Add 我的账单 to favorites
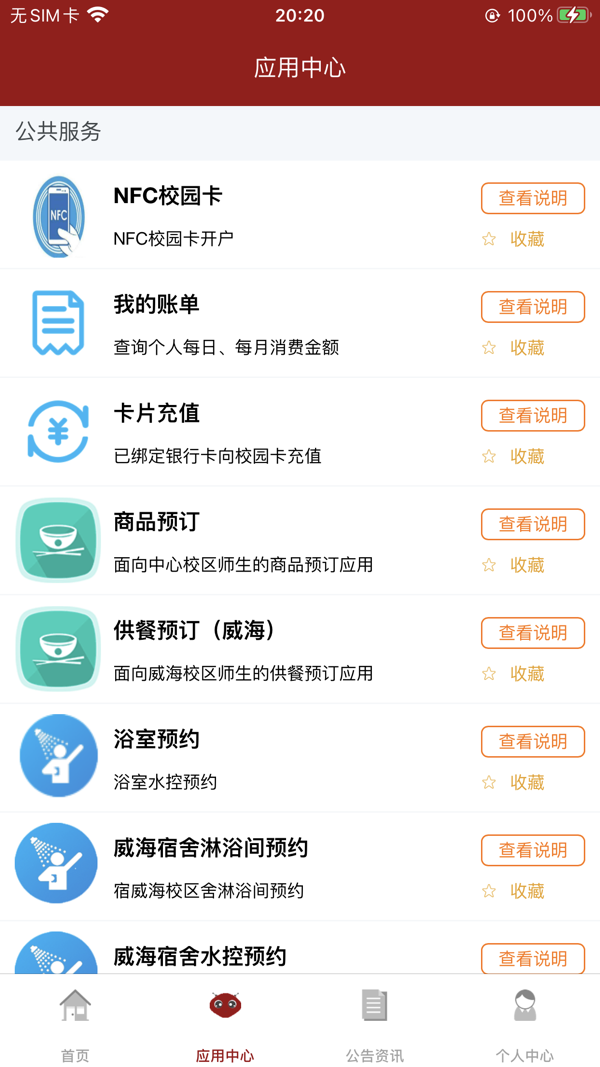Image resolution: width=600 pixels, height=1067 pixels. coord(514,348)
